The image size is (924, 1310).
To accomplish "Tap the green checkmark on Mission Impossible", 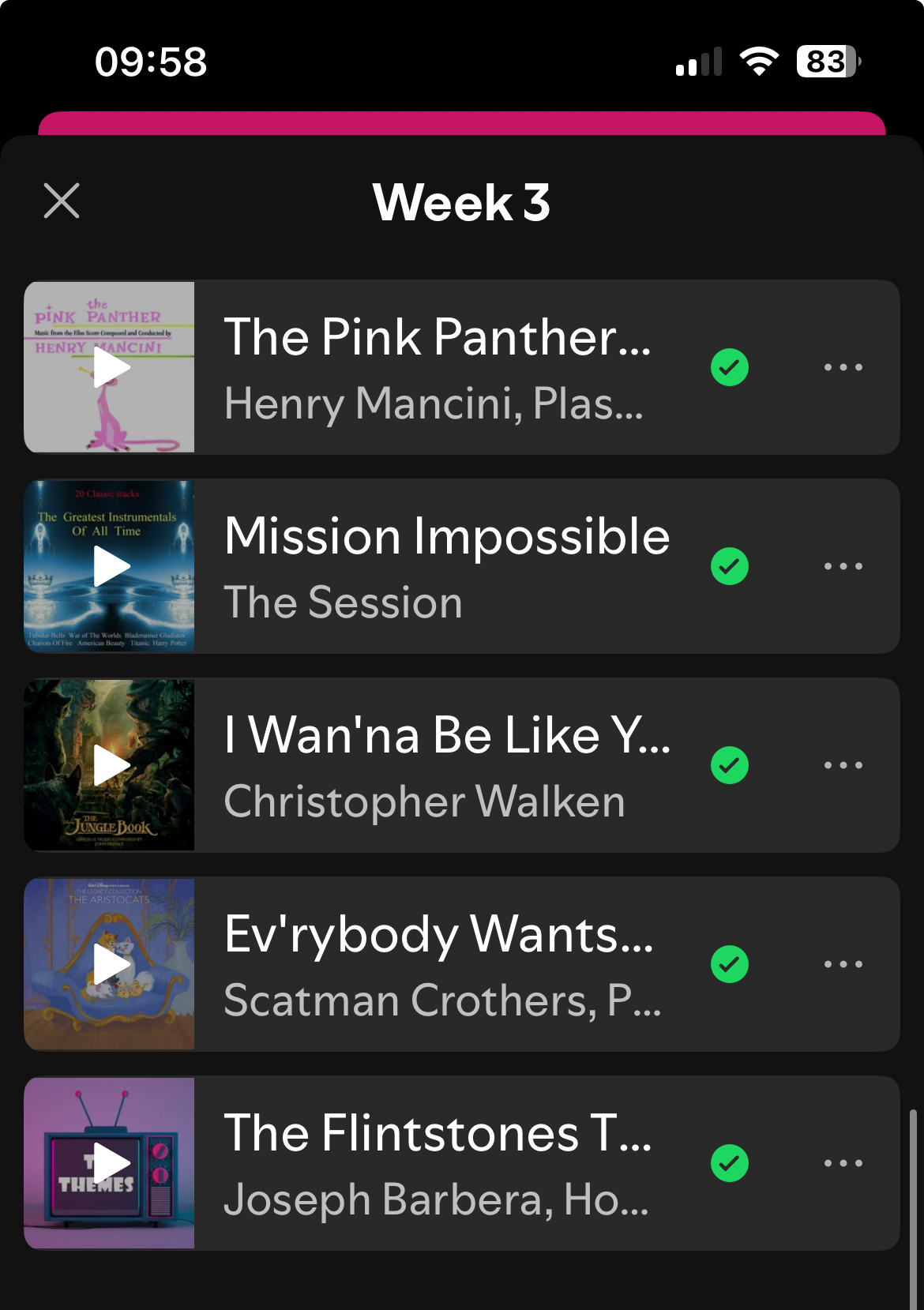I will 730,566.
